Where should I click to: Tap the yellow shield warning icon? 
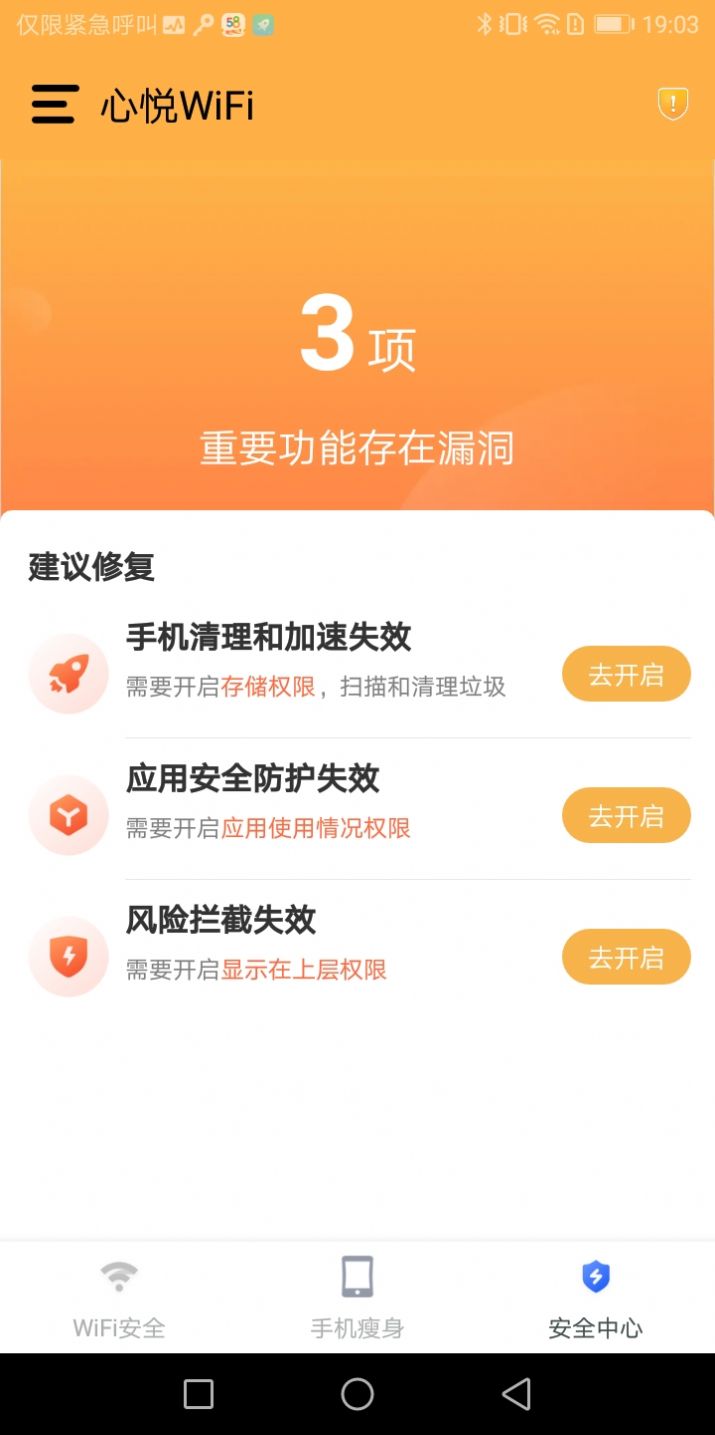(672, 103)
